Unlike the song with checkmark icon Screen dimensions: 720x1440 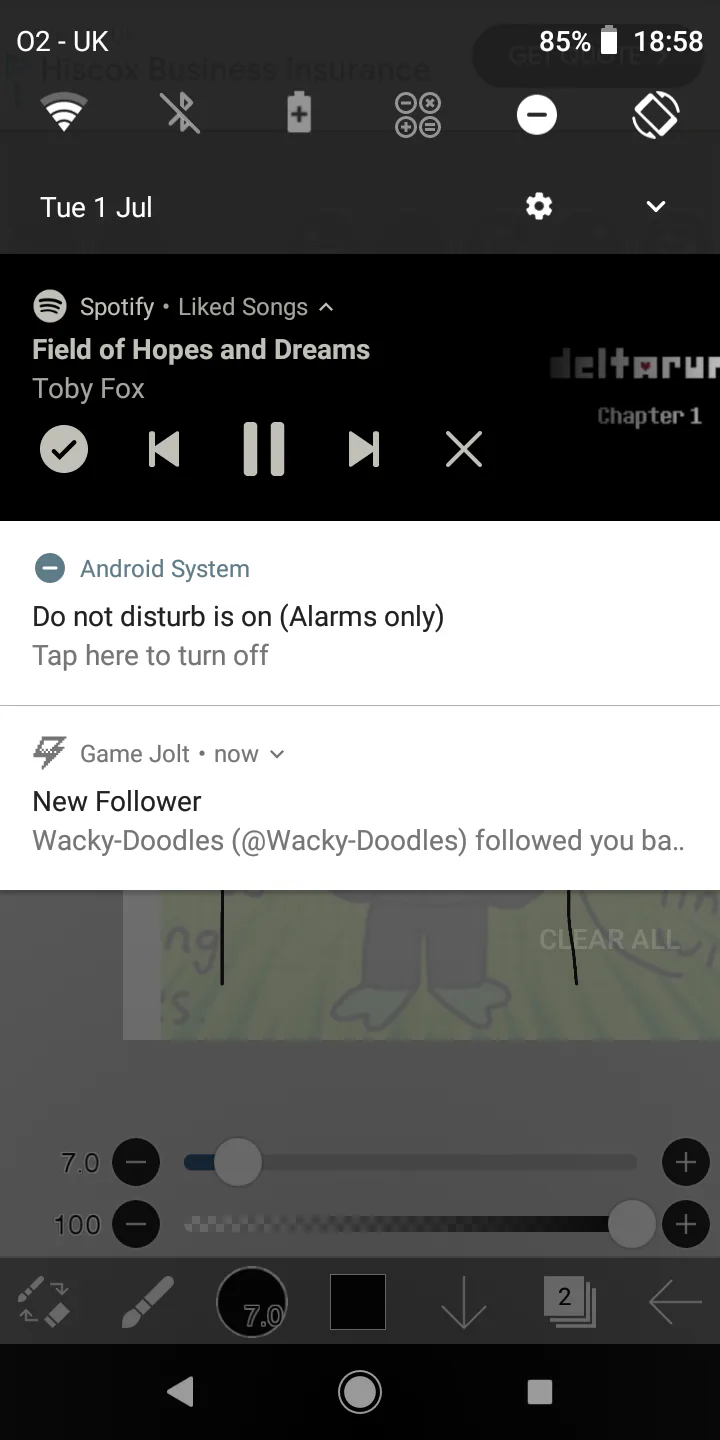[x=64, y=449]
